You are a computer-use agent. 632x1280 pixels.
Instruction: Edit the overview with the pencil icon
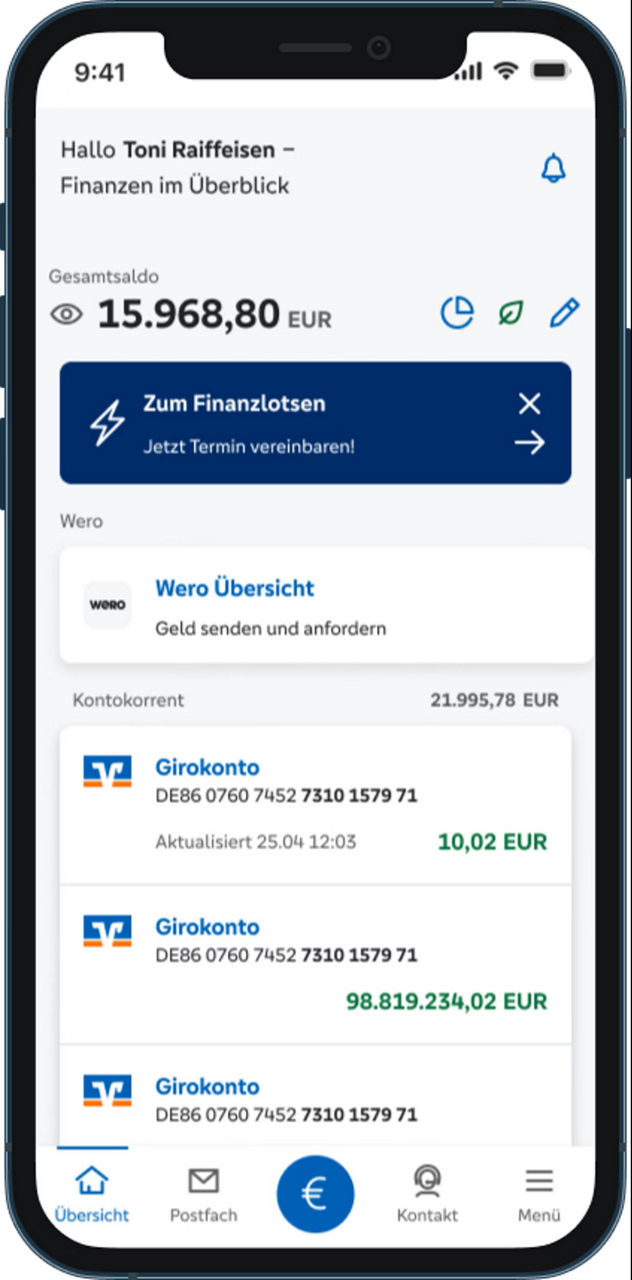[564, 314]
